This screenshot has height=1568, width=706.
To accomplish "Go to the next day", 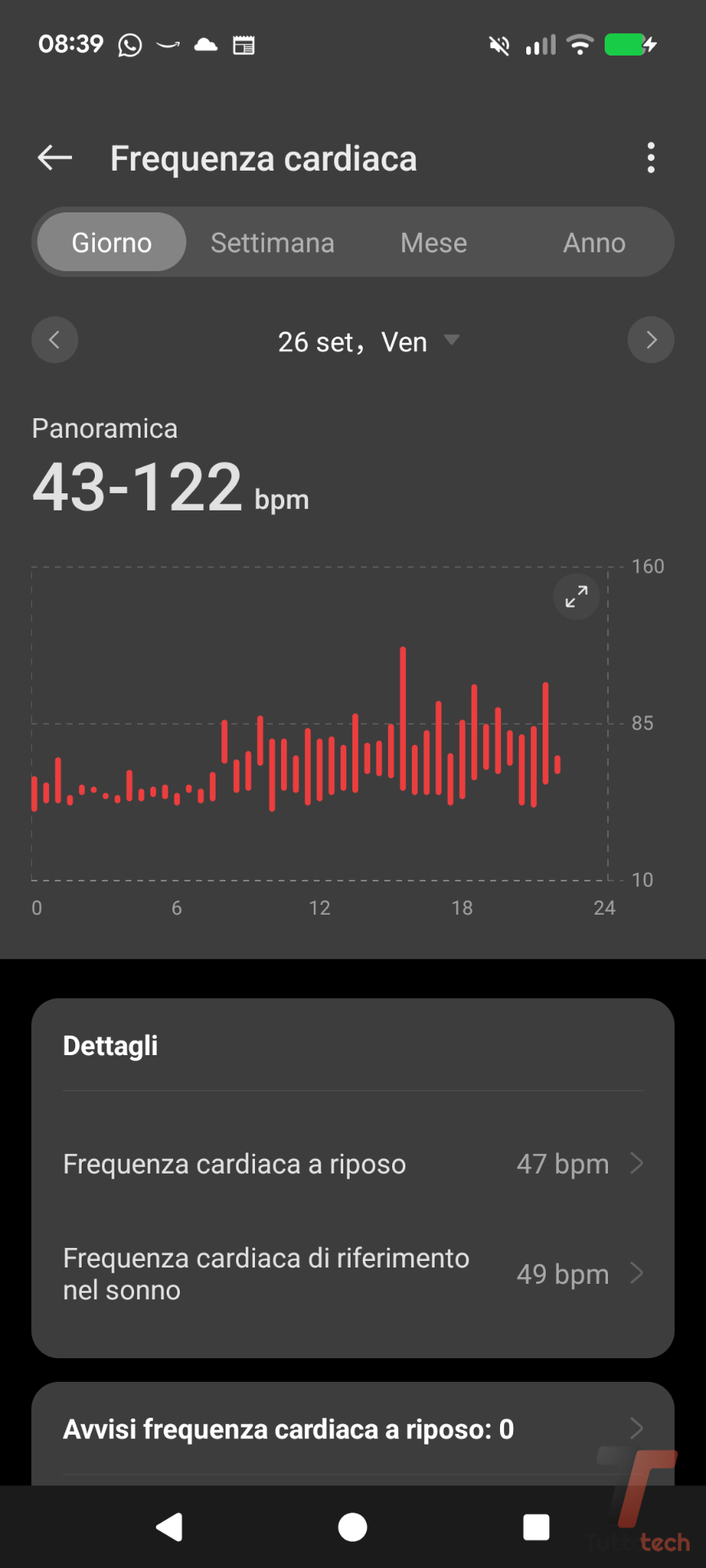I will click(x=650, y=340).
